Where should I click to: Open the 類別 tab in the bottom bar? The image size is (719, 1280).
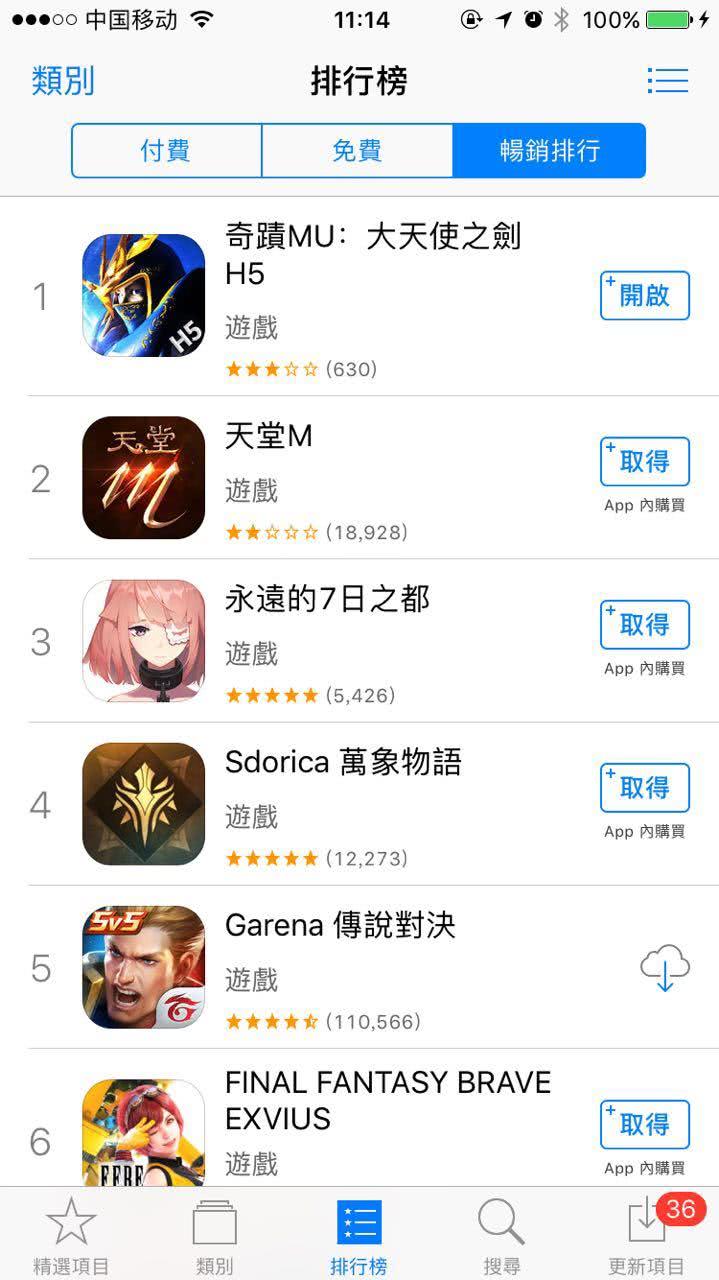[214, 1236]
